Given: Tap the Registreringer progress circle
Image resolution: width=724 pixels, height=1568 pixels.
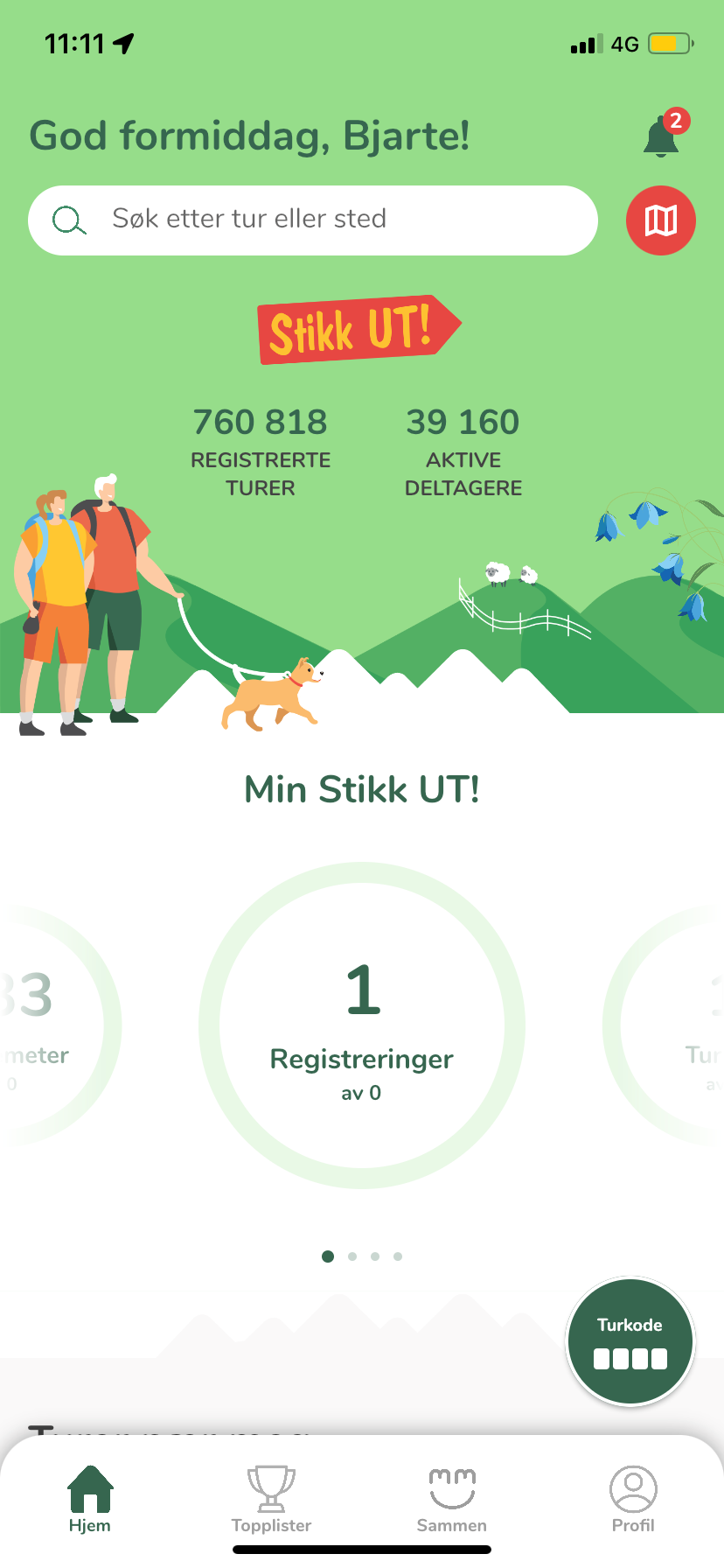Looking at the screenshot, I should (x=361, y=1025).
